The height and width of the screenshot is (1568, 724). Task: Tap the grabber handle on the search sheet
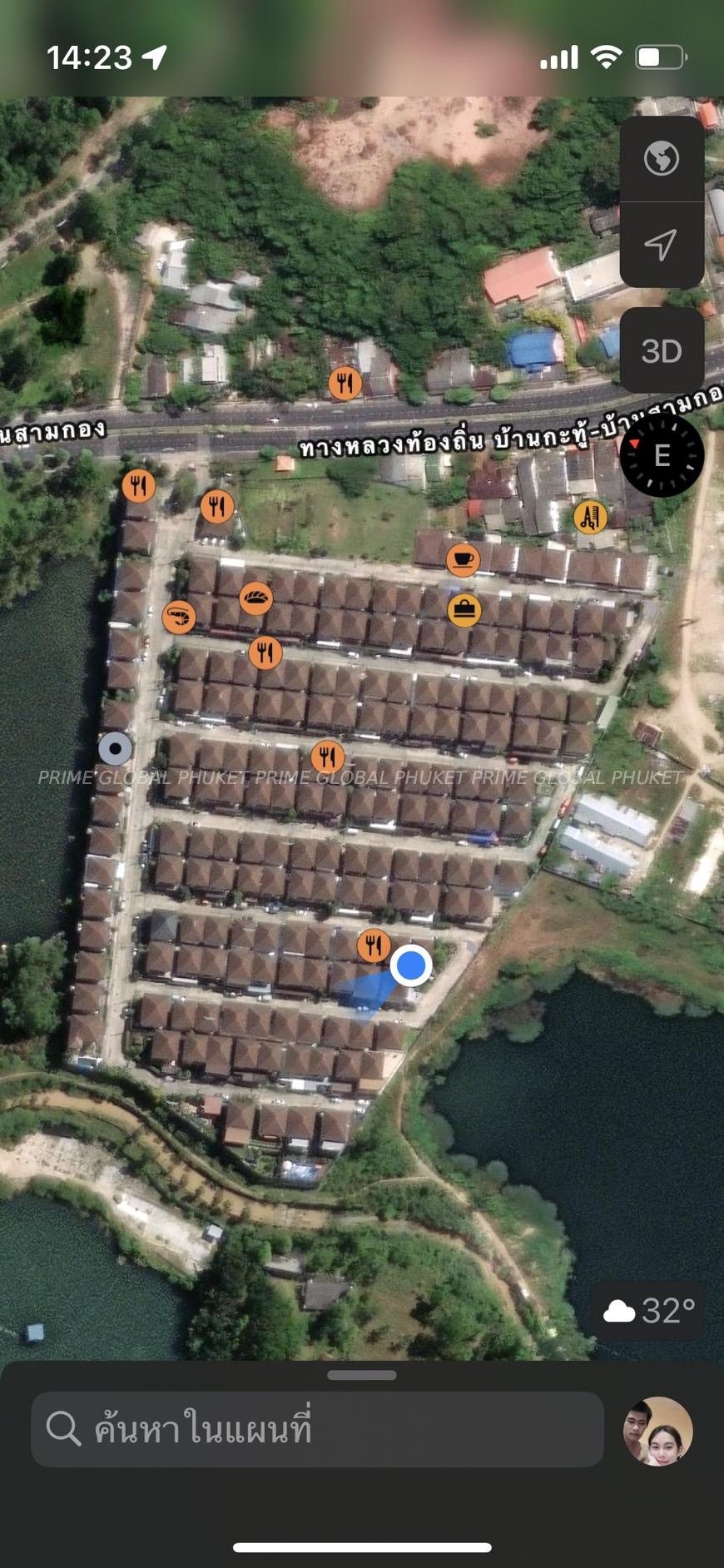tap(362, 1376)
